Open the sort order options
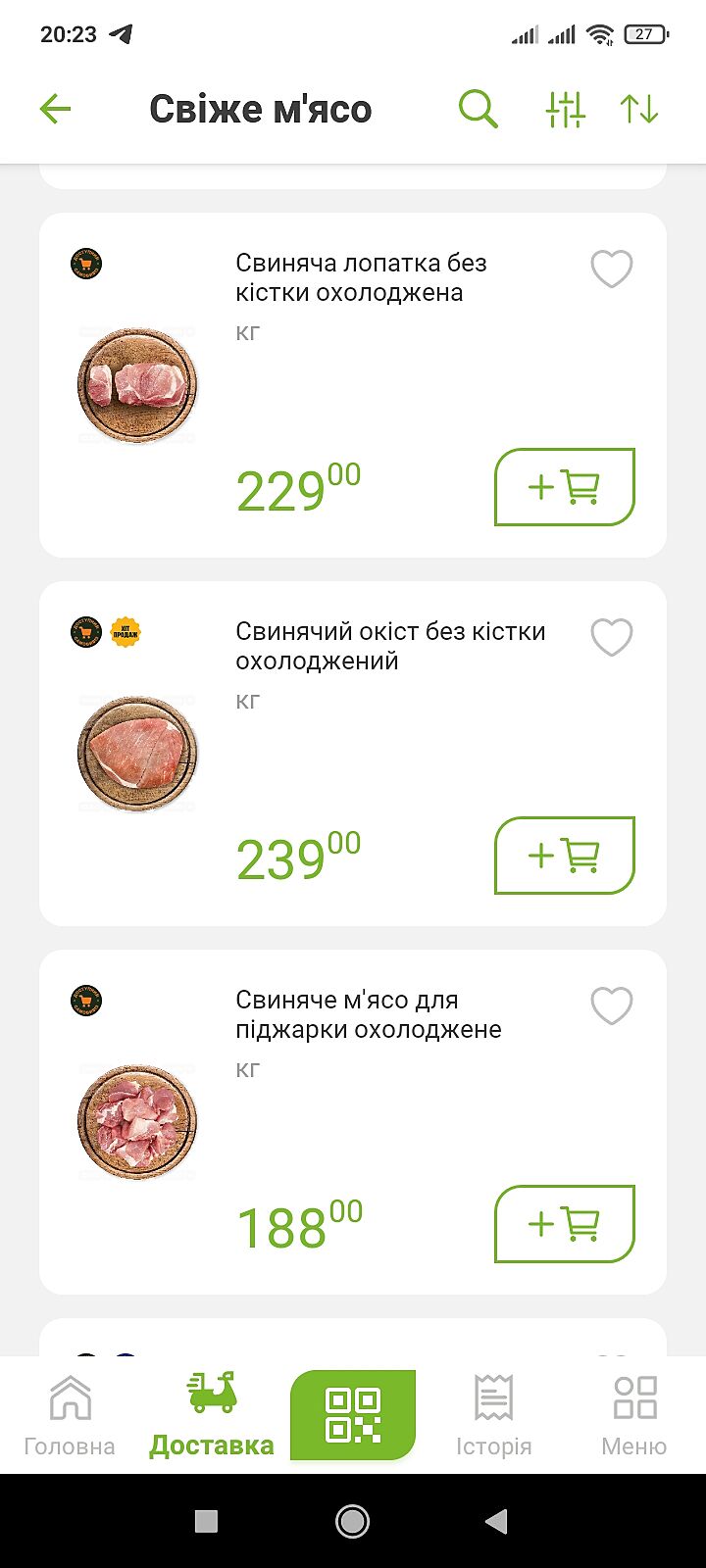 (639, 109)
